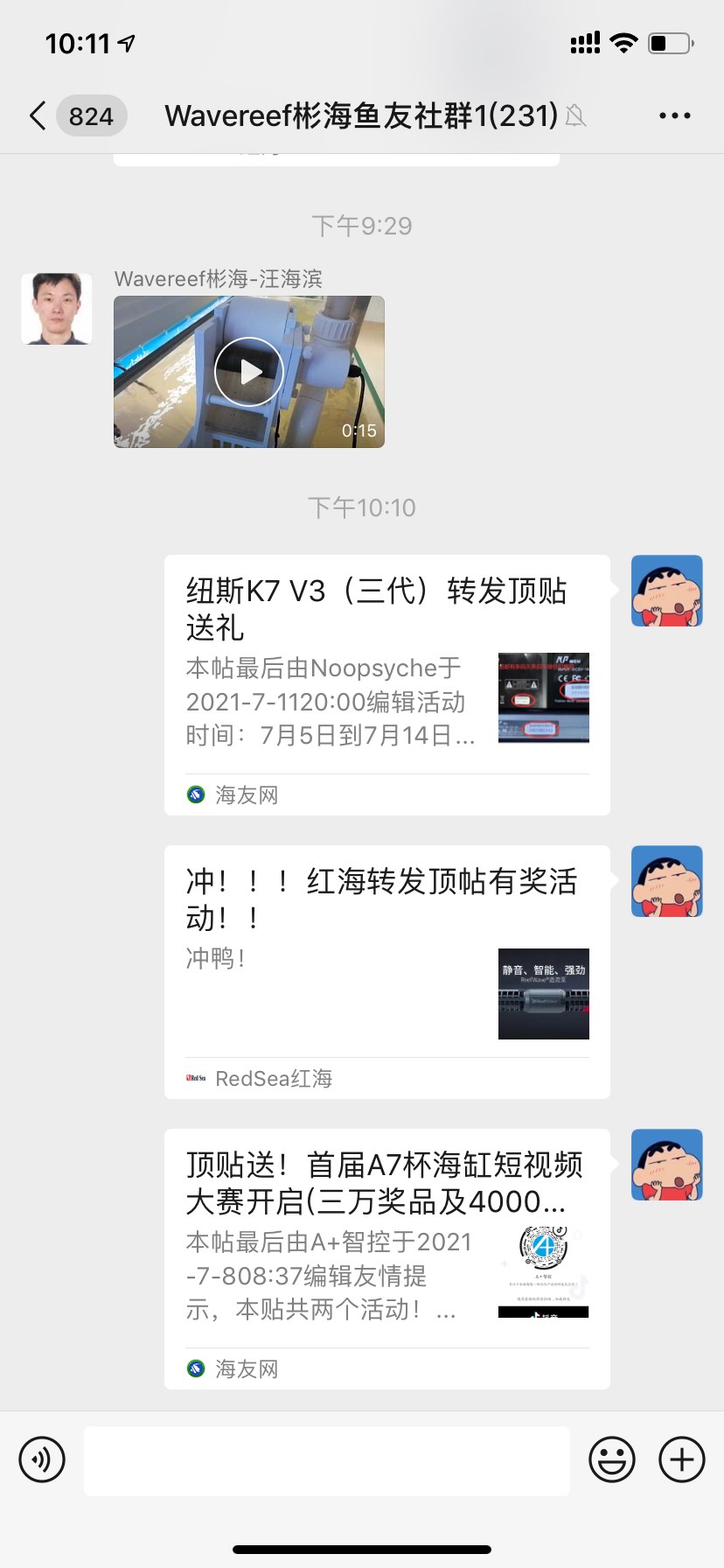Play the 0:15 video message
The width and height of the screenshot is (724, 1568).
click(249, 372)
